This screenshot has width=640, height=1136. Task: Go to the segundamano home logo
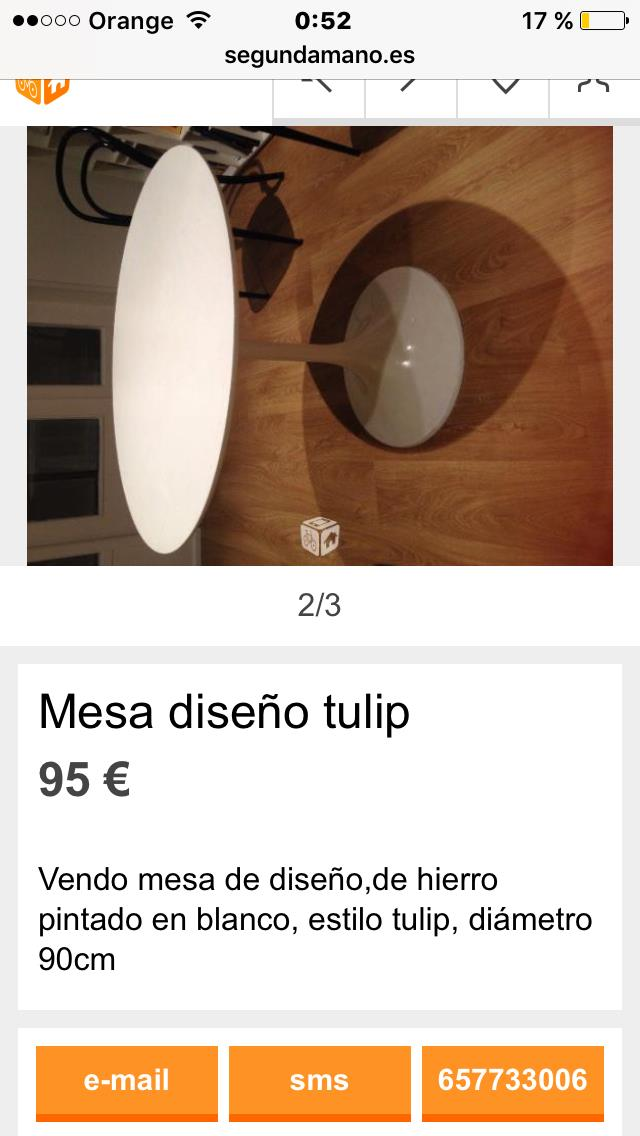42,90
